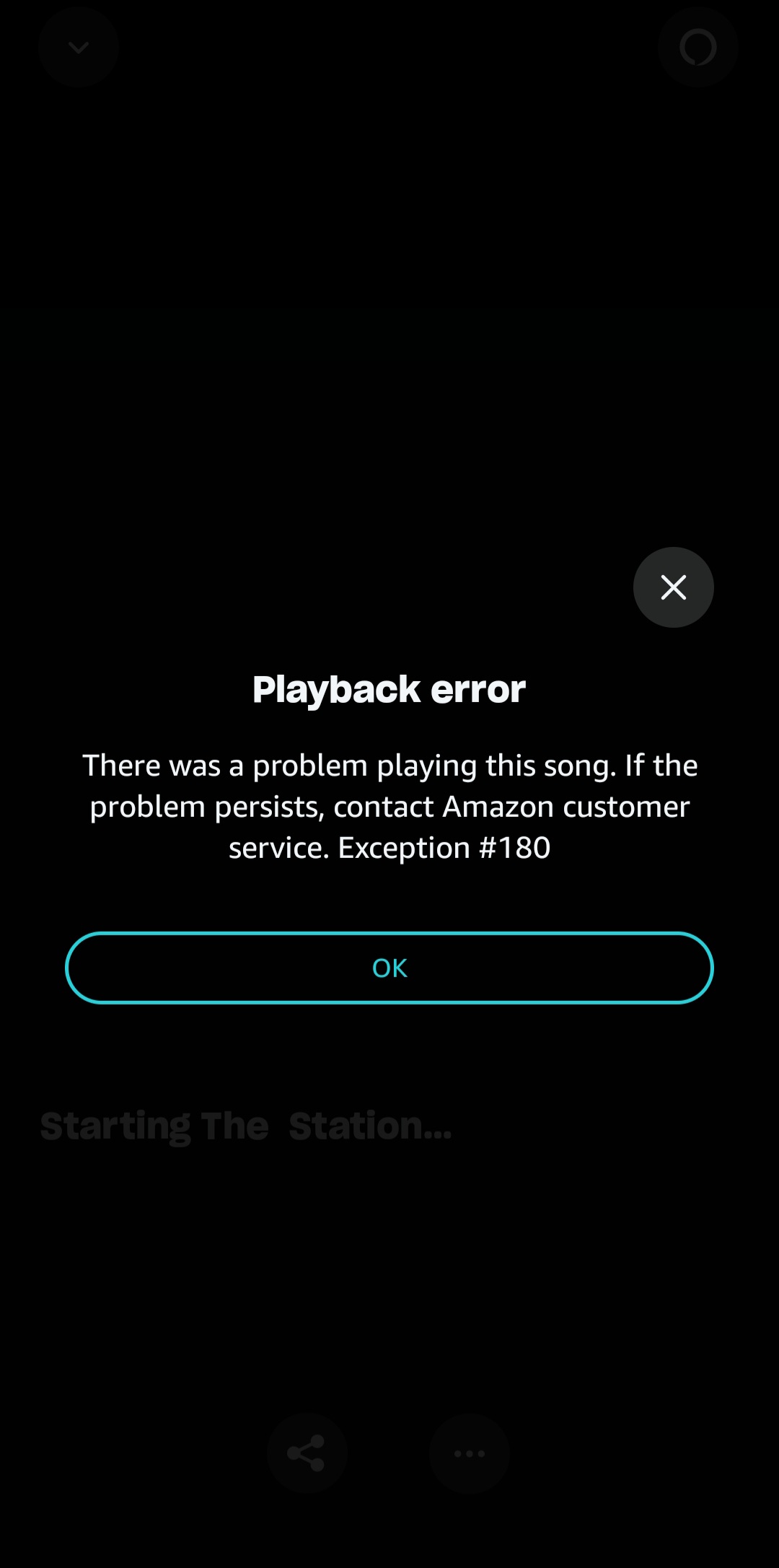This screenshot has width=779, height=1568.
Task: Open the more options menu
Action: pos(469,1453)
